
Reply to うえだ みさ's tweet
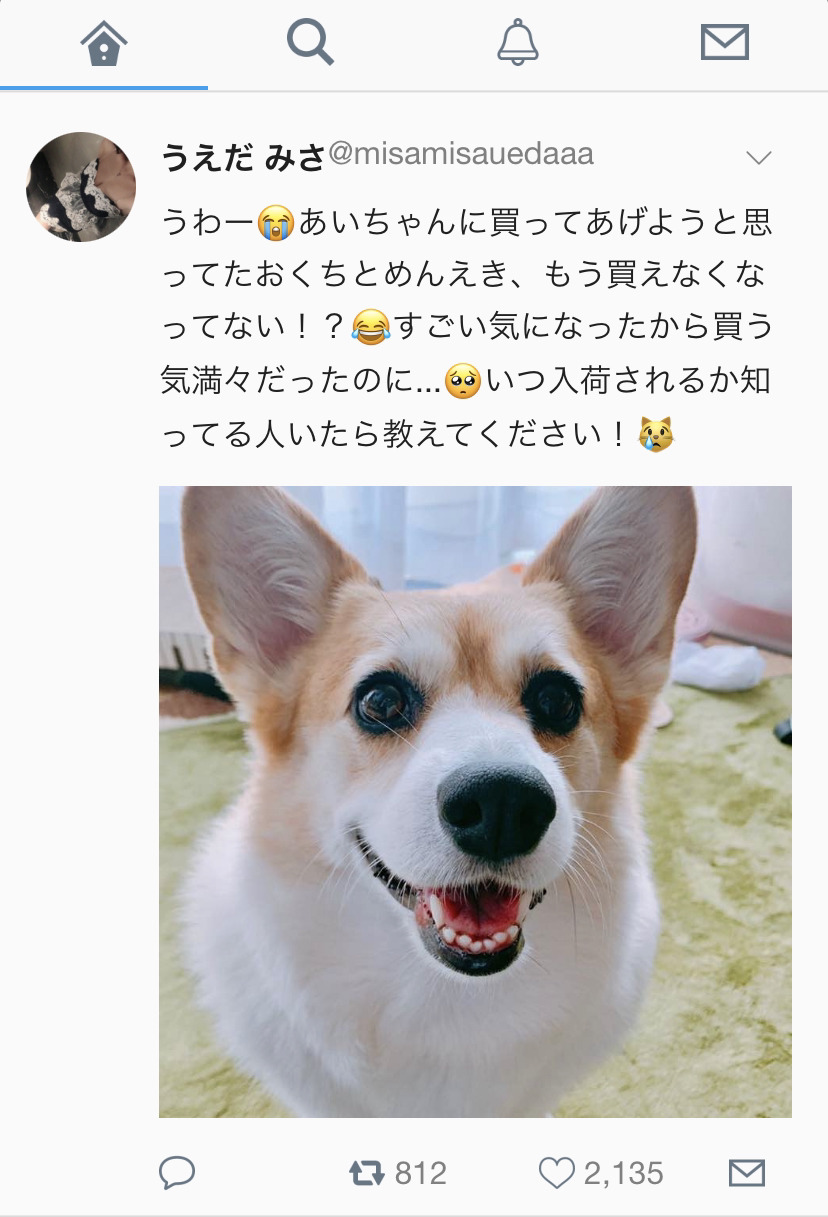177,1172
